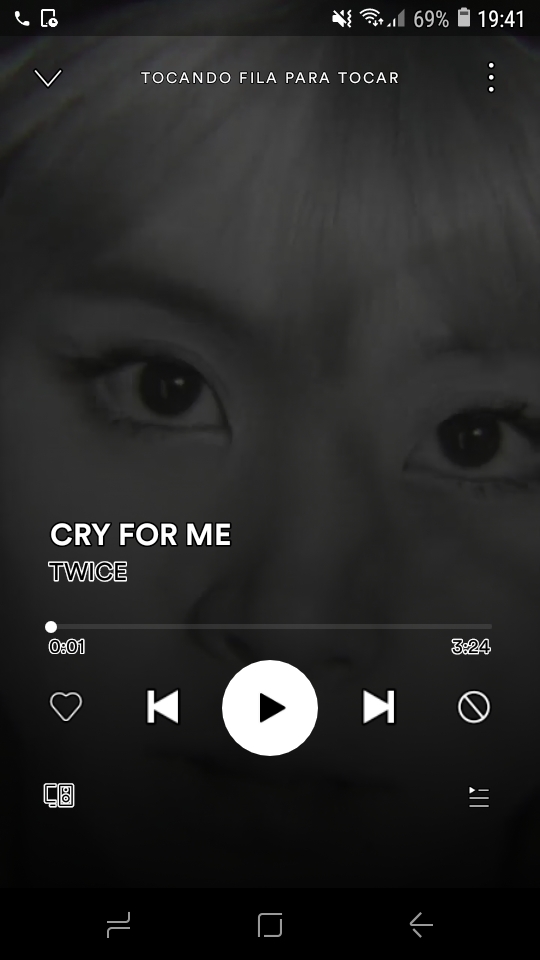This screenshot has width=540, height=960.
Task: Skip to the next track
Action: (x=379, y=707)
